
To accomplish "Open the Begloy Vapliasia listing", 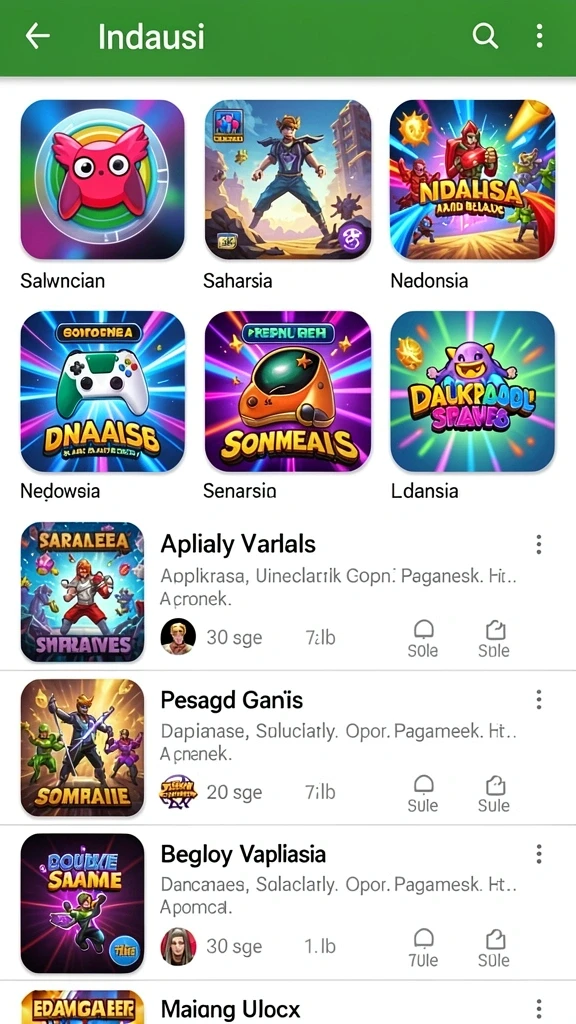I will 288,903.
